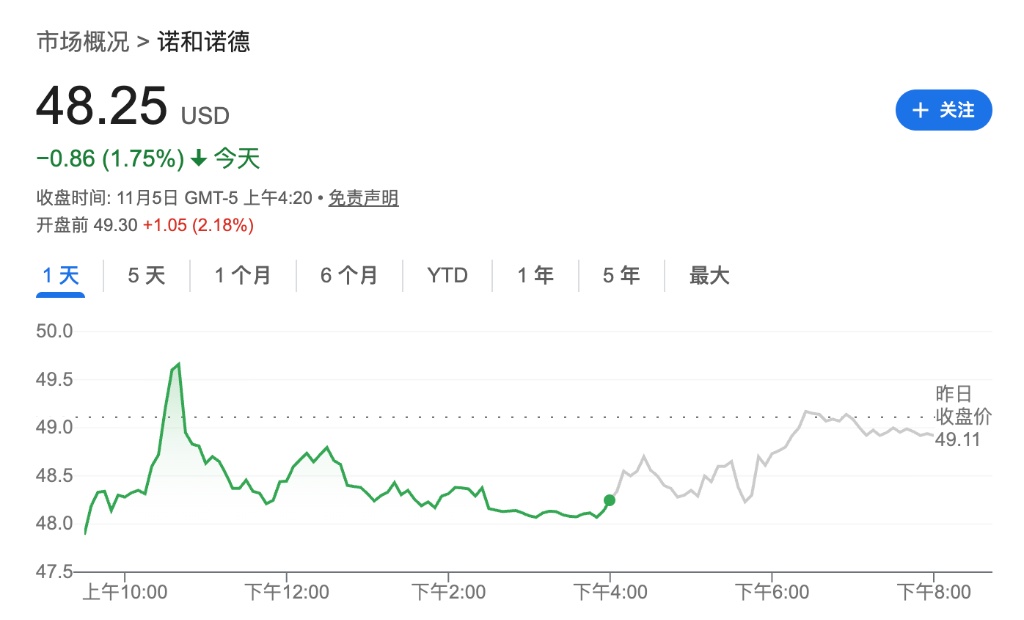Show the 1 年 chart
Viewport: 1024px width, 620px height.
[535, 276]
